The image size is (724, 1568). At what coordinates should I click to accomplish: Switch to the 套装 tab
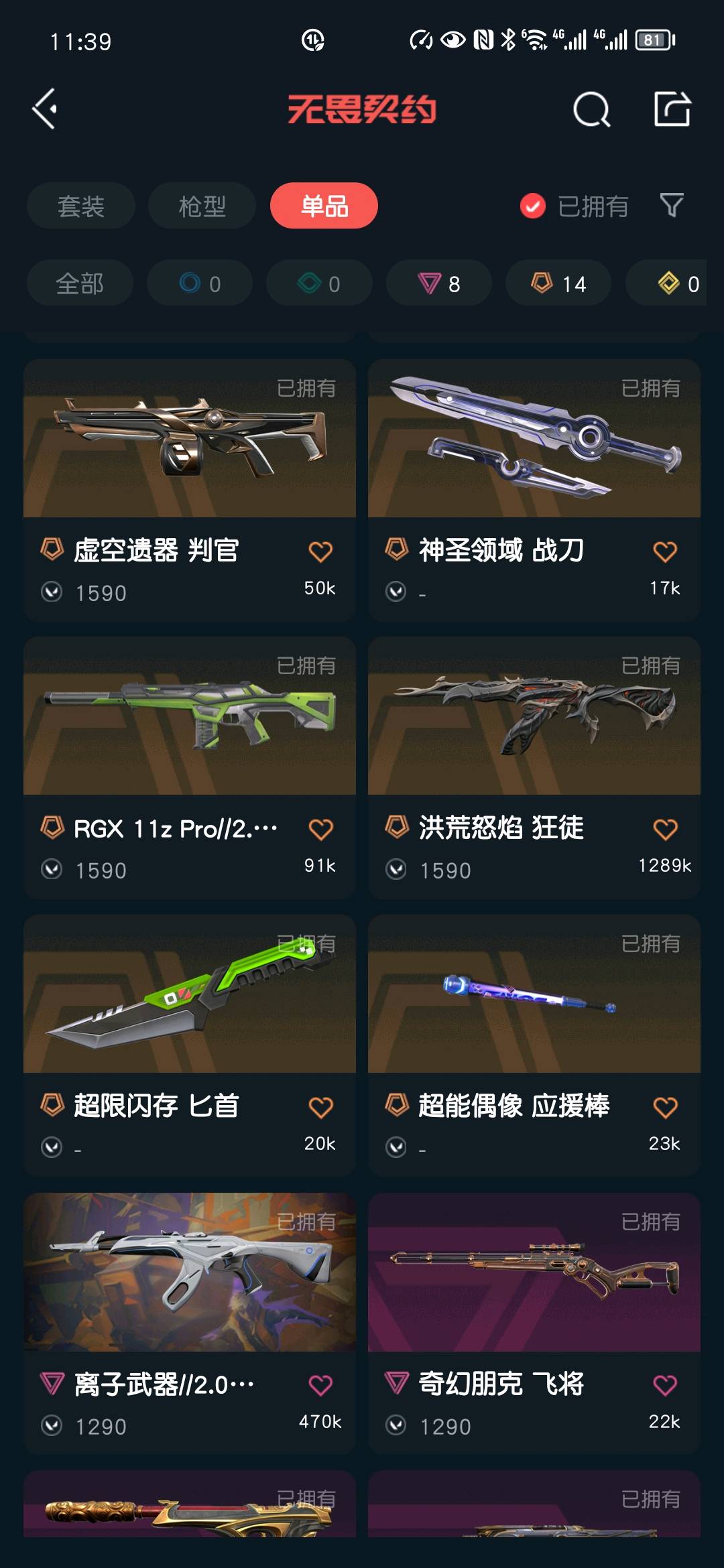[81, 206]
